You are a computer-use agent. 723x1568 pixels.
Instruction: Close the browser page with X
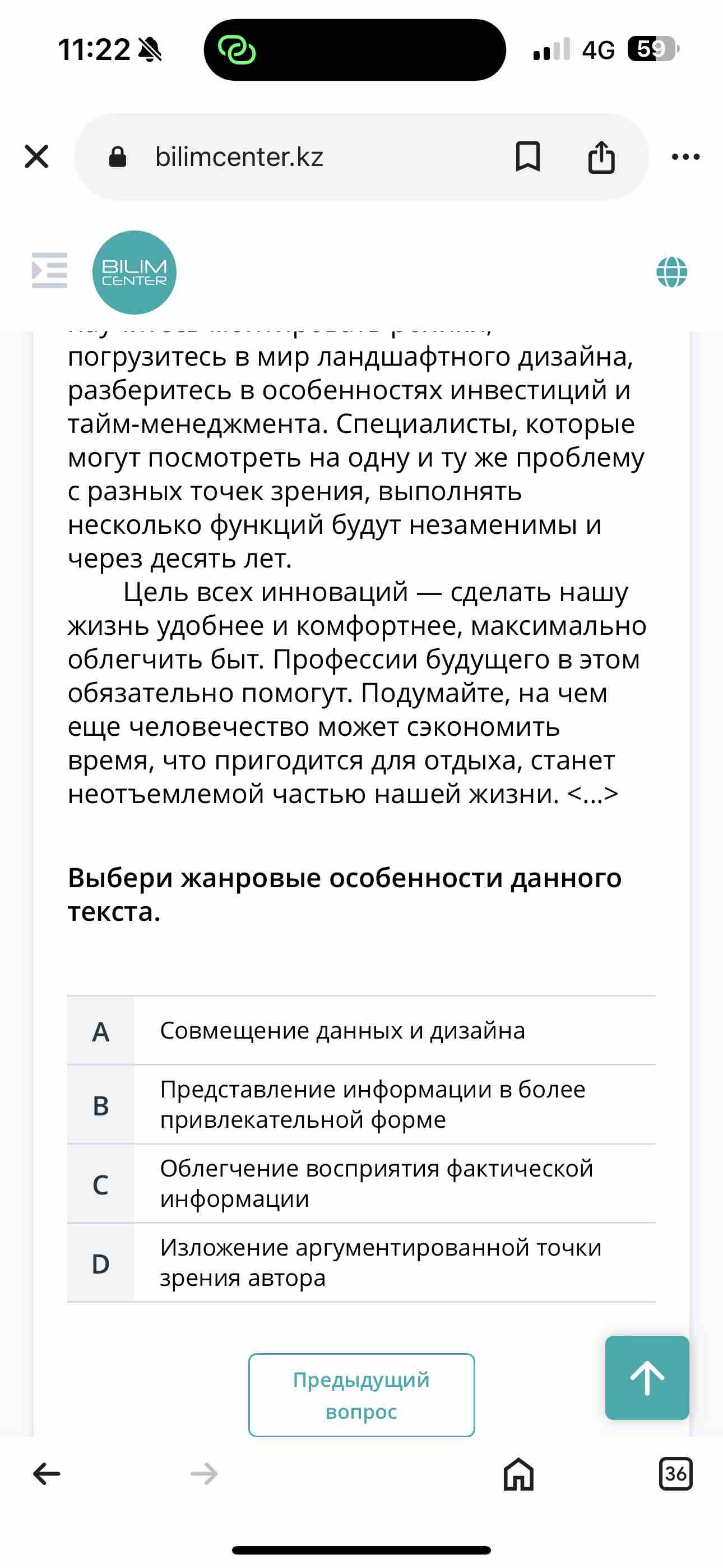click(x=36, y=156)
